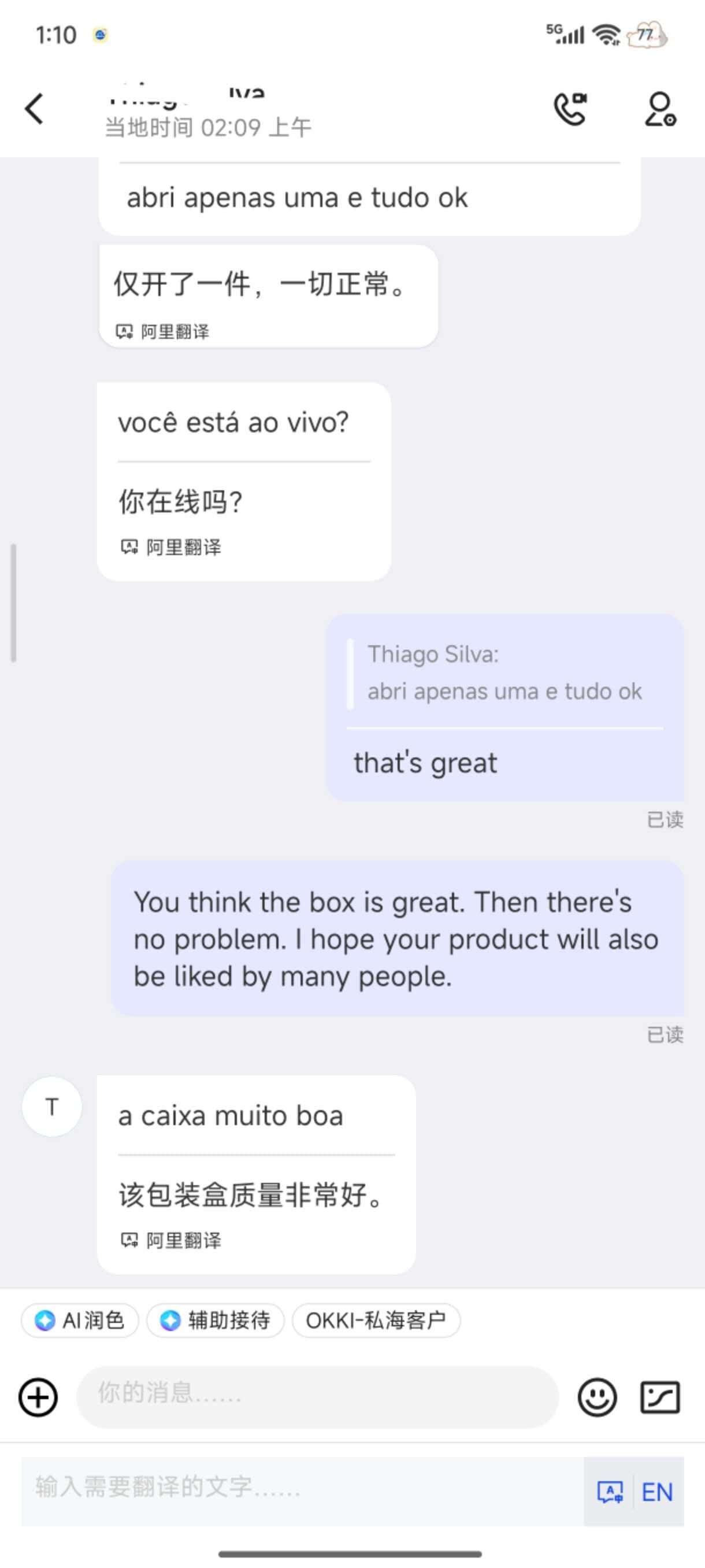705x1568 pixels.
Task: Open the T avatar of the sender
Action: point(53,1106)
